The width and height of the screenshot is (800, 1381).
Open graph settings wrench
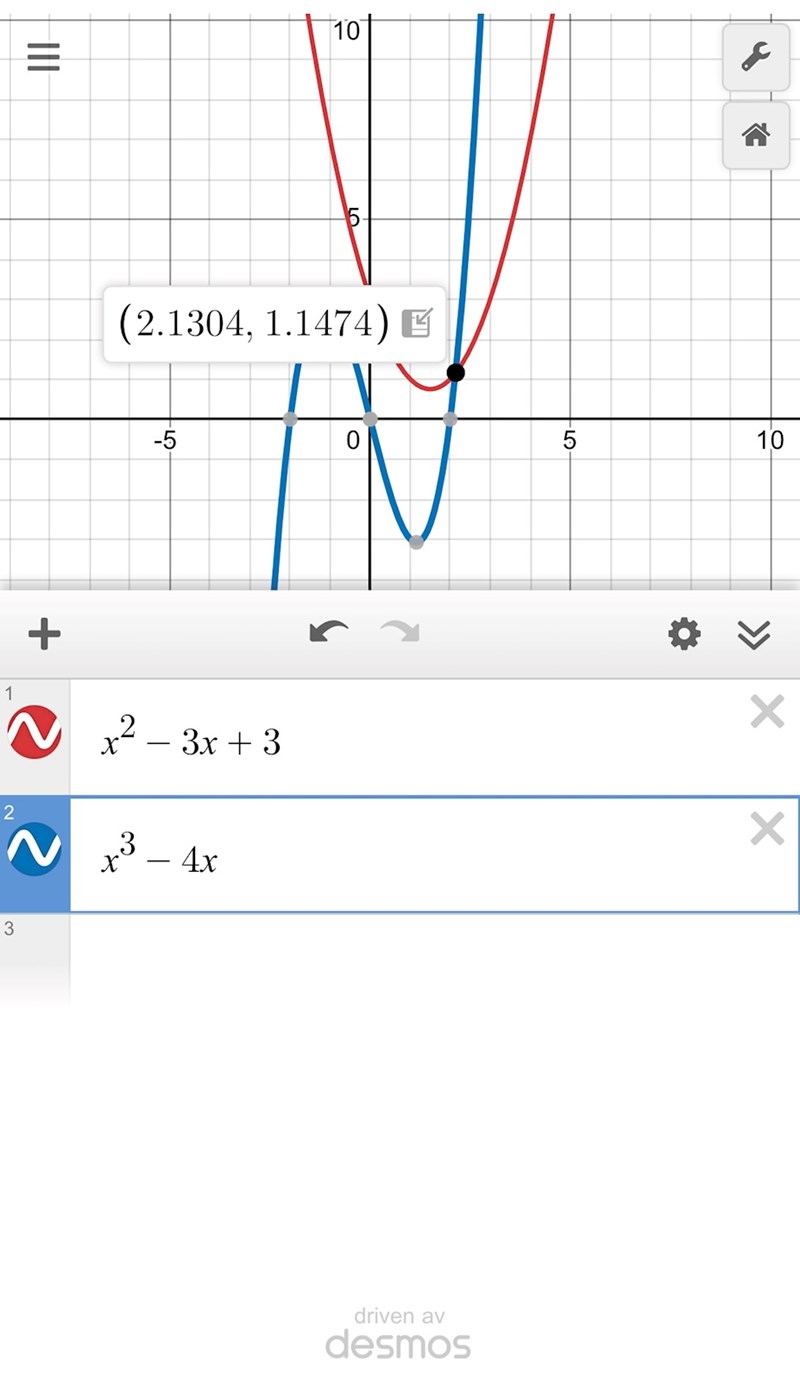click(x=755, y=59)
